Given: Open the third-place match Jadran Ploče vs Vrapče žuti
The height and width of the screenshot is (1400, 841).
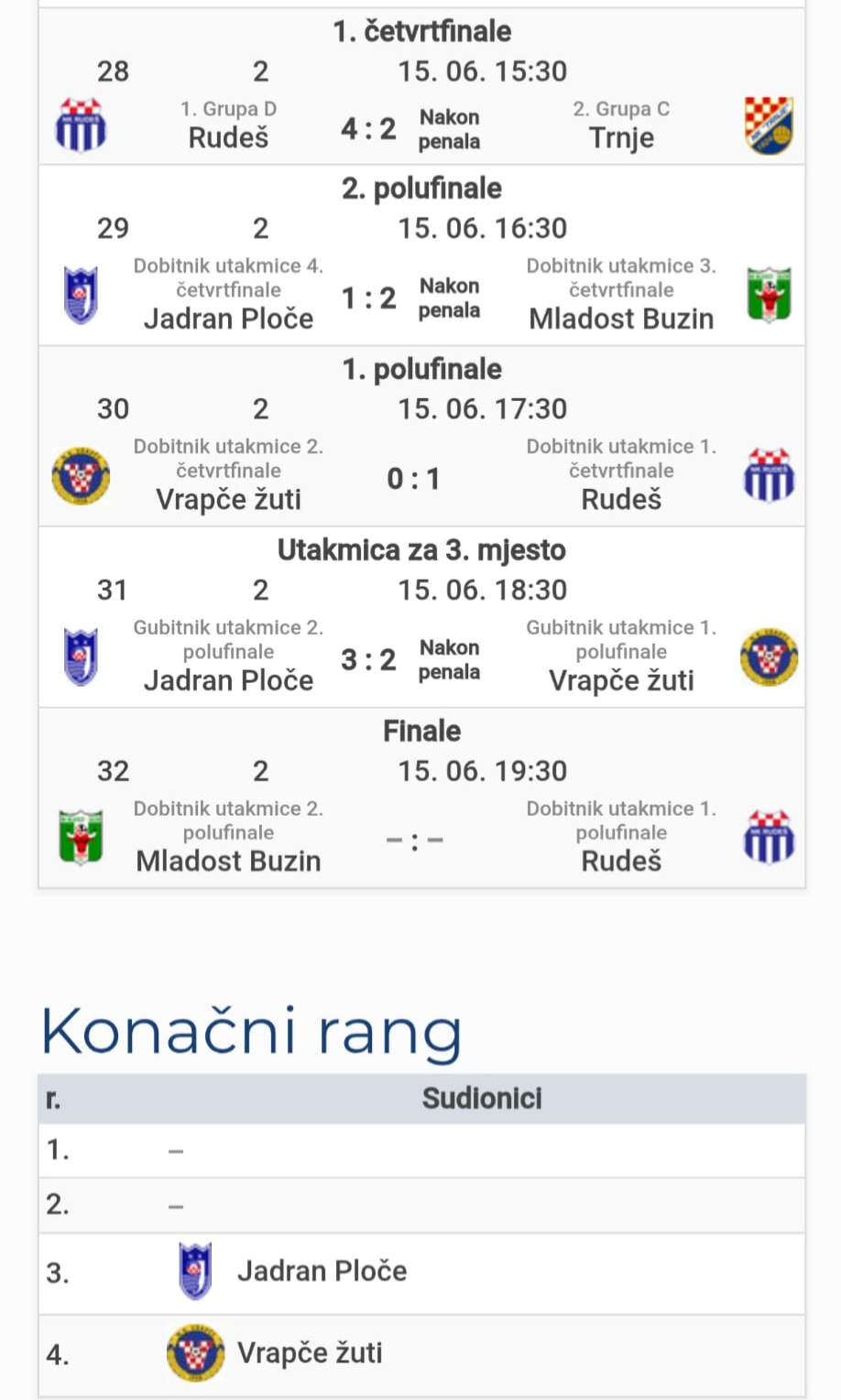Looking at the screenshot, I should (421, 617).
